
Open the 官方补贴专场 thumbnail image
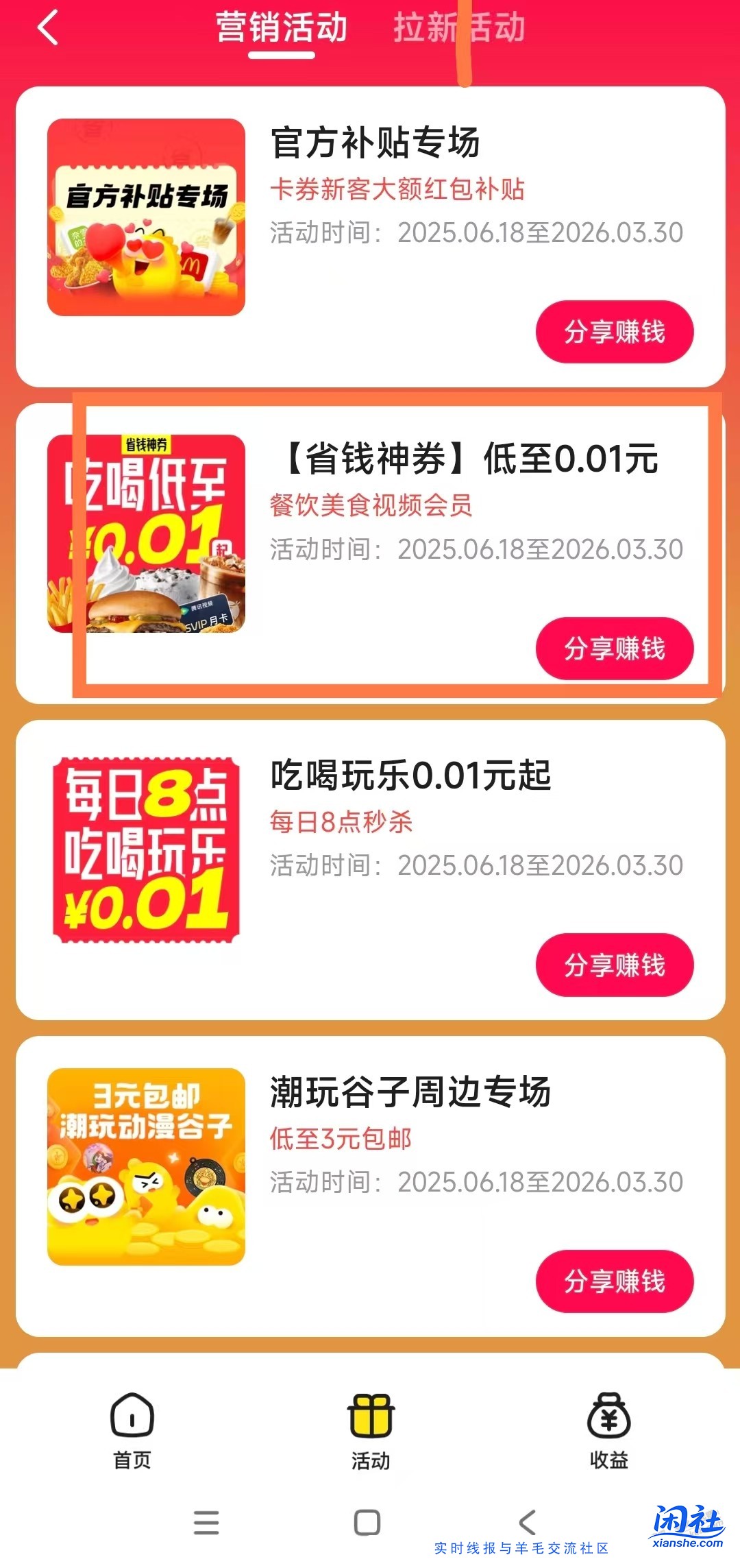[146, 211]
